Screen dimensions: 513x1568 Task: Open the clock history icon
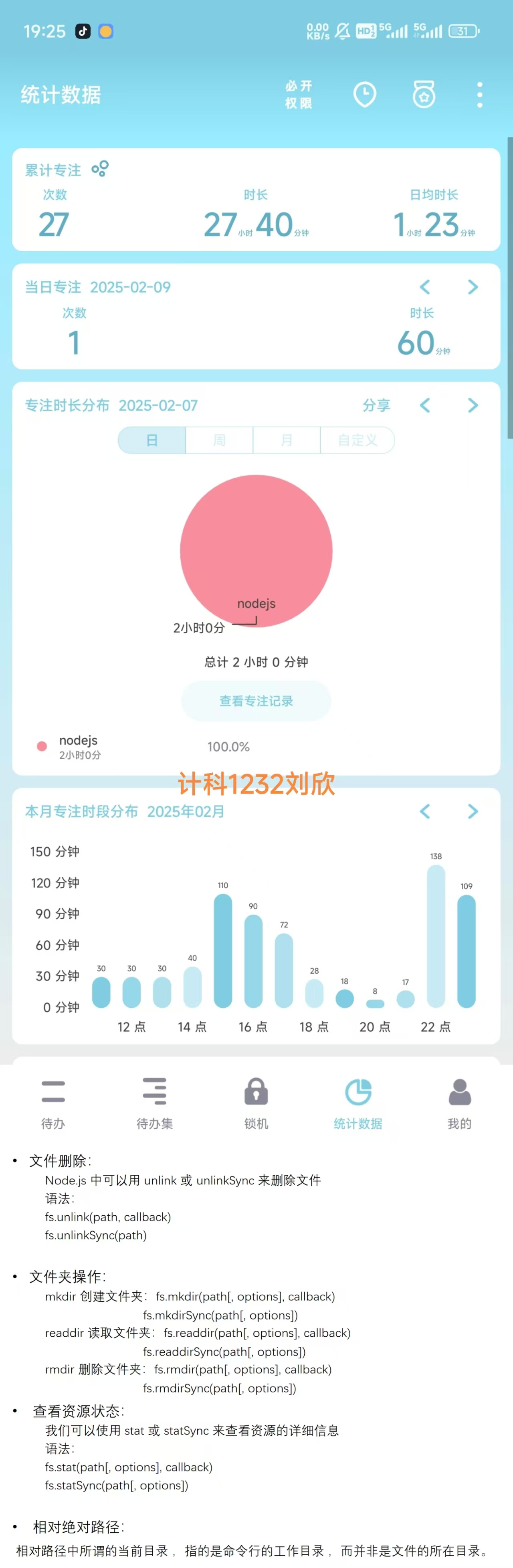[x=365, y=94]
